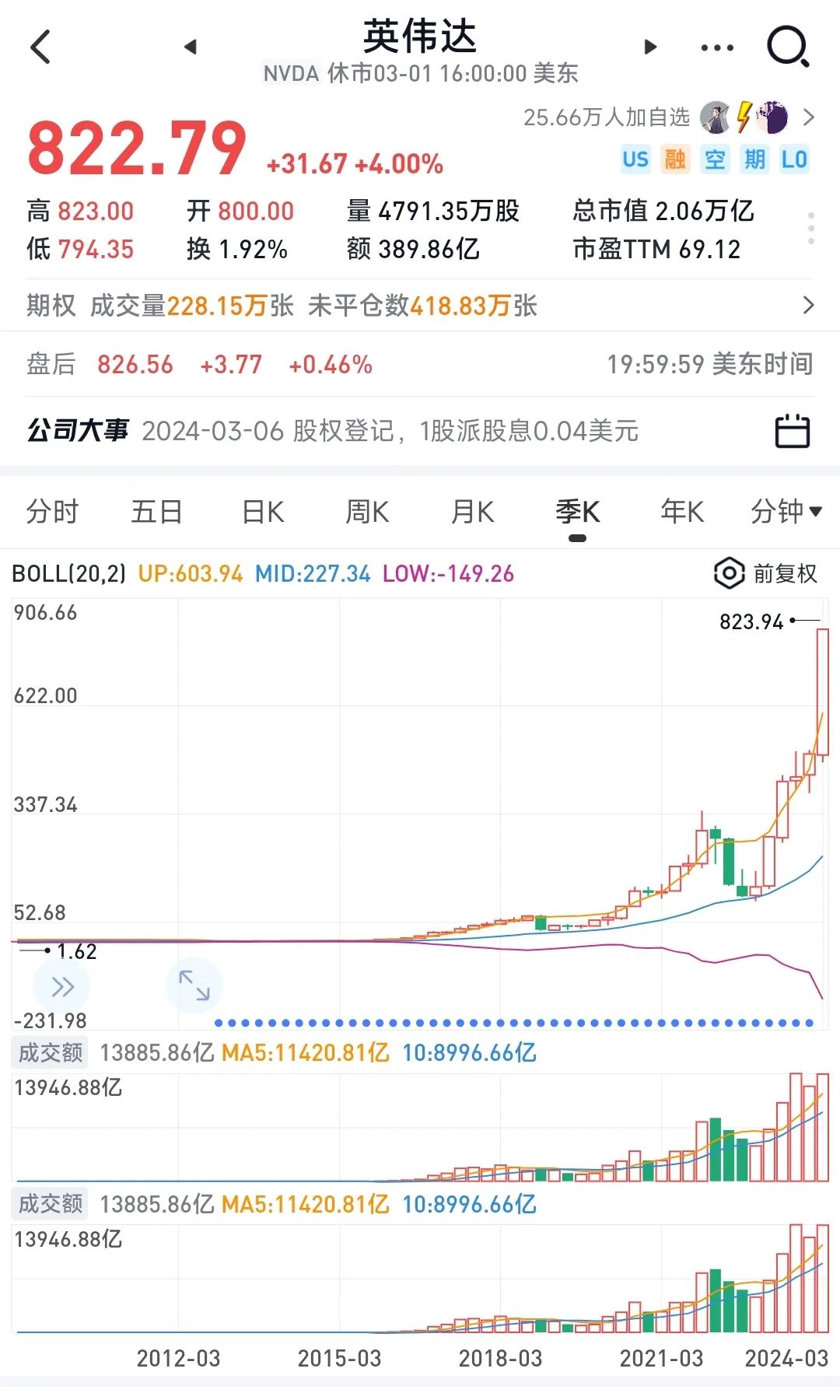The height and width of the screenshot is (1400, 840).
Task: Change the first 成交额 sub-chart indicator
Action: [51, 1053]
